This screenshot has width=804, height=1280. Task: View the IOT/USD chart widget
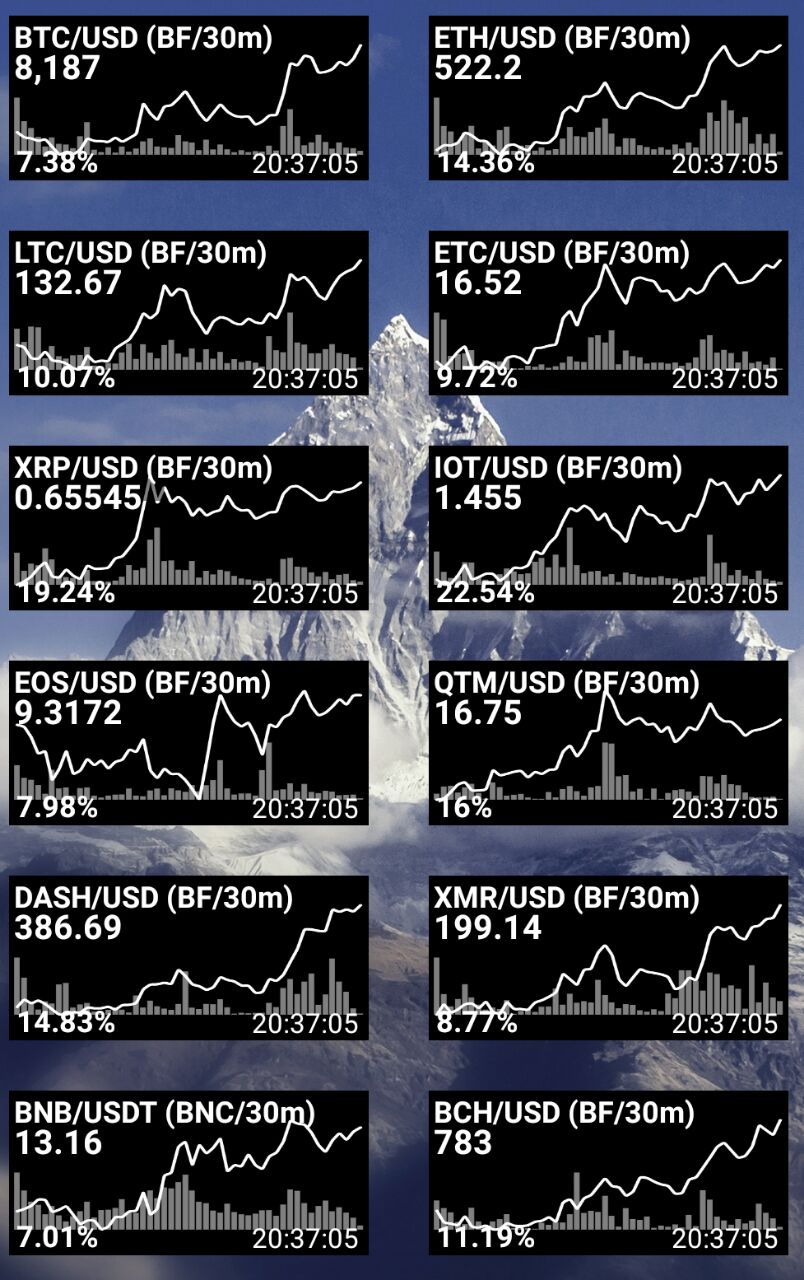click(x=608, y=528)
